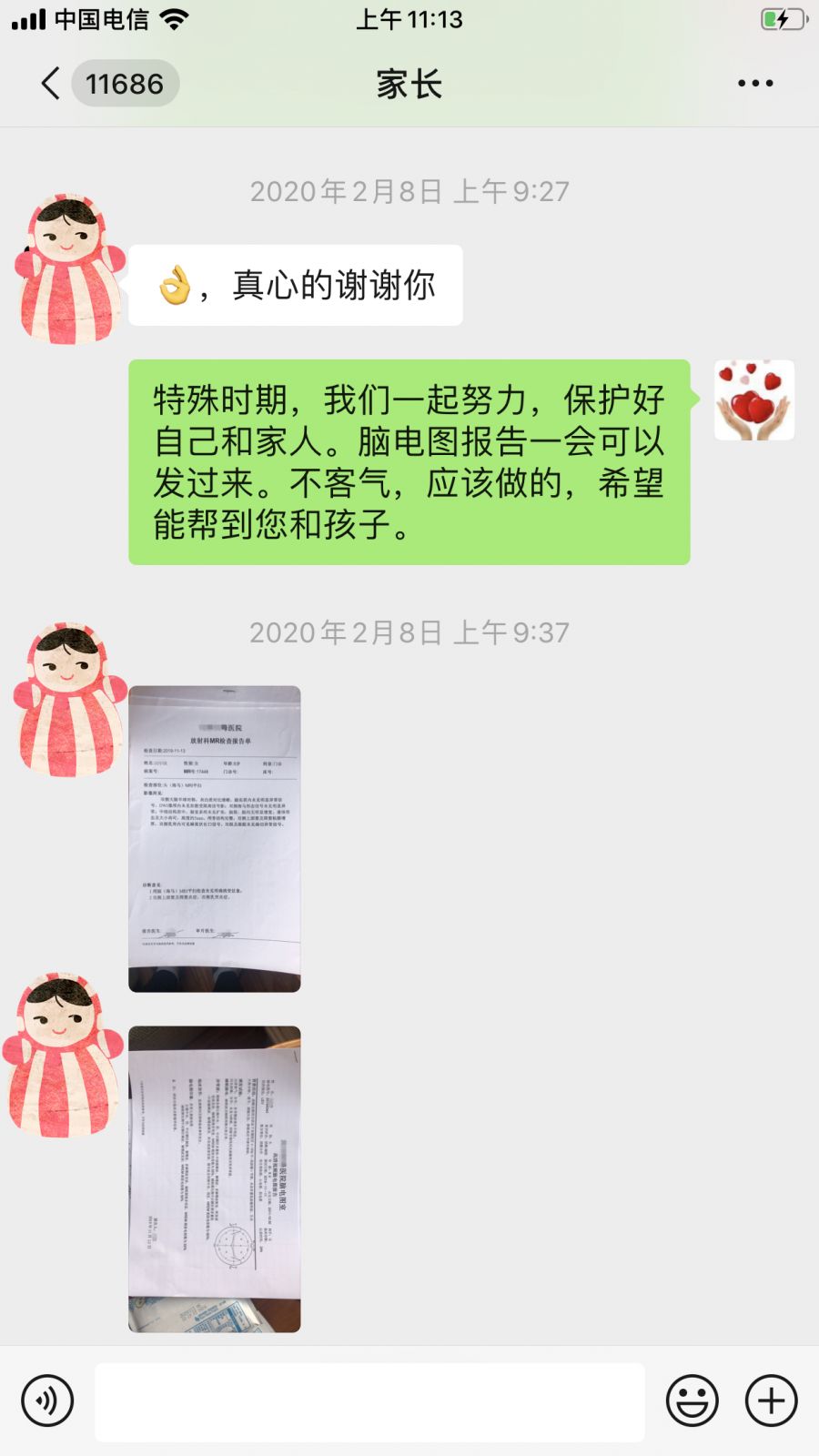Open the MR report photo

point(215,838)
